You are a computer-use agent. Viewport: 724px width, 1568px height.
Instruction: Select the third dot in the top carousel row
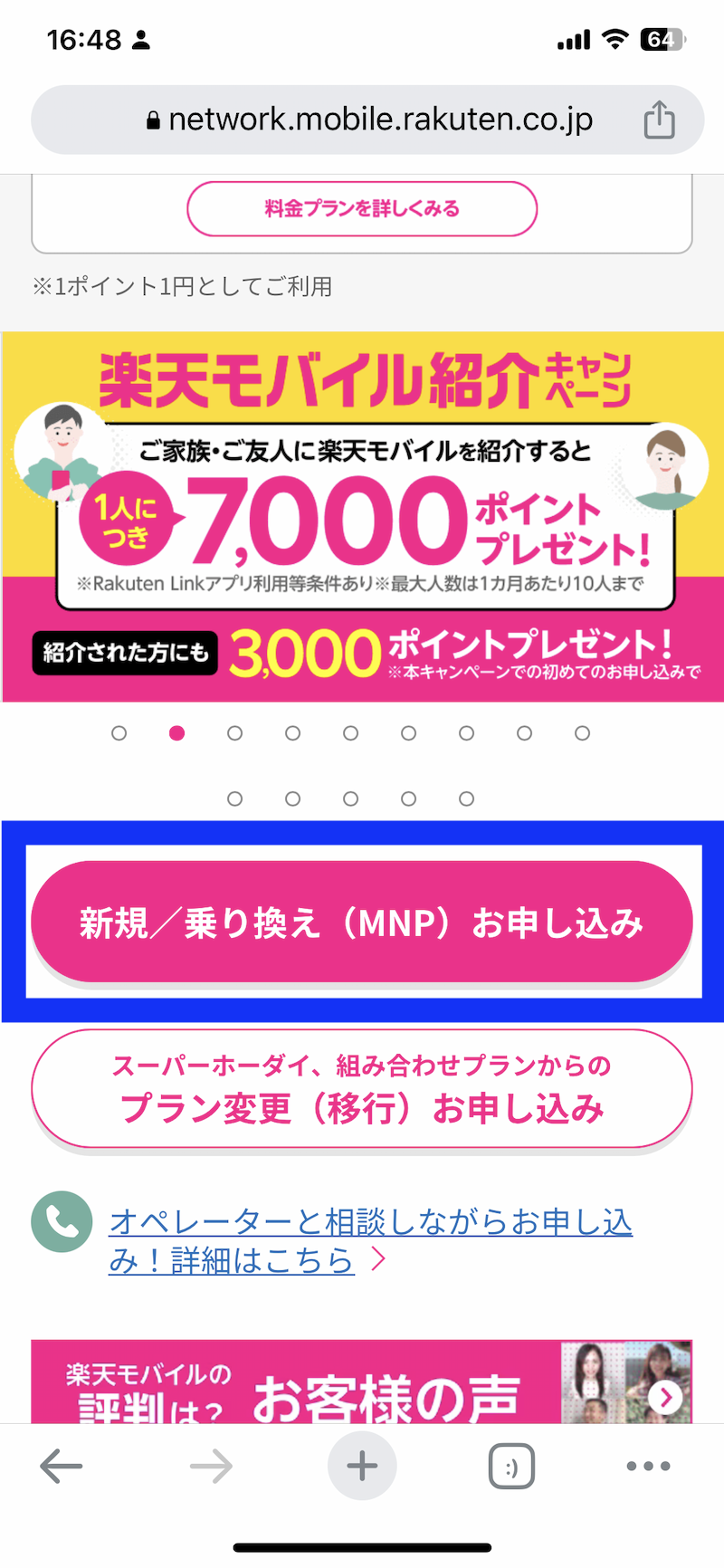pos(234,733)
